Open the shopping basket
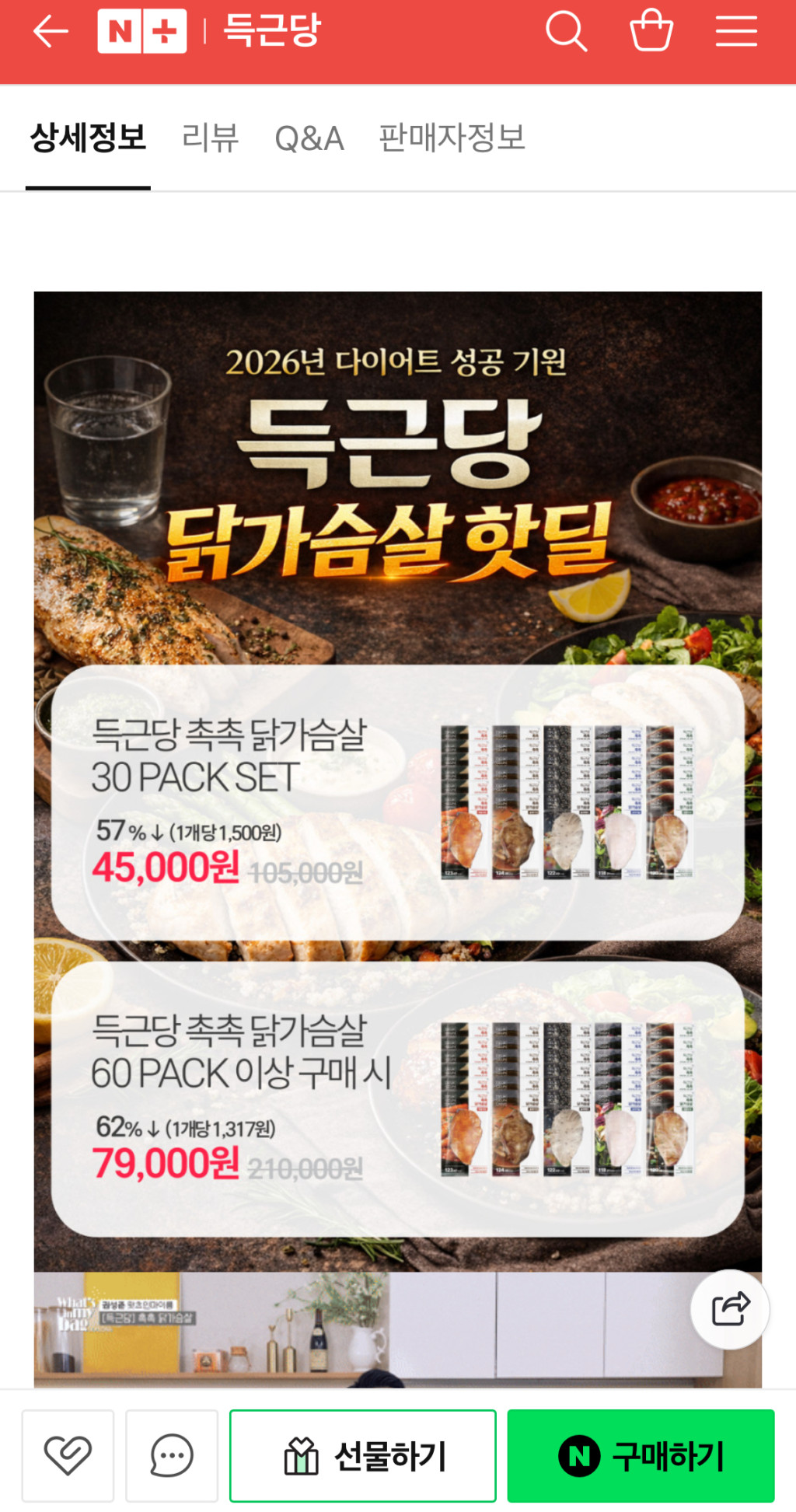 (x=651, y=32)
